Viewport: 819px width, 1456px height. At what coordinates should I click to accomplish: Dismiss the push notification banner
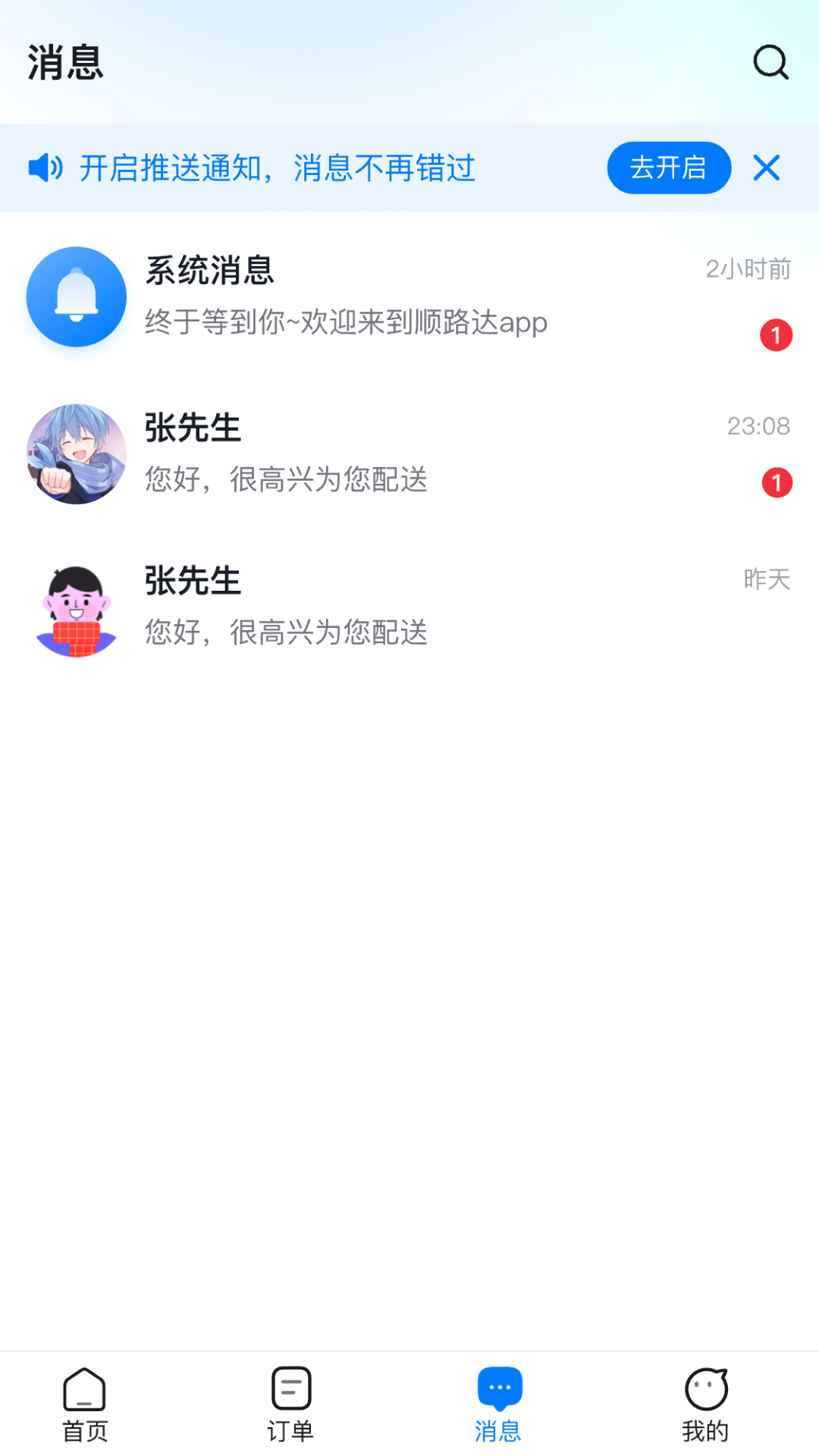[767, 168]
